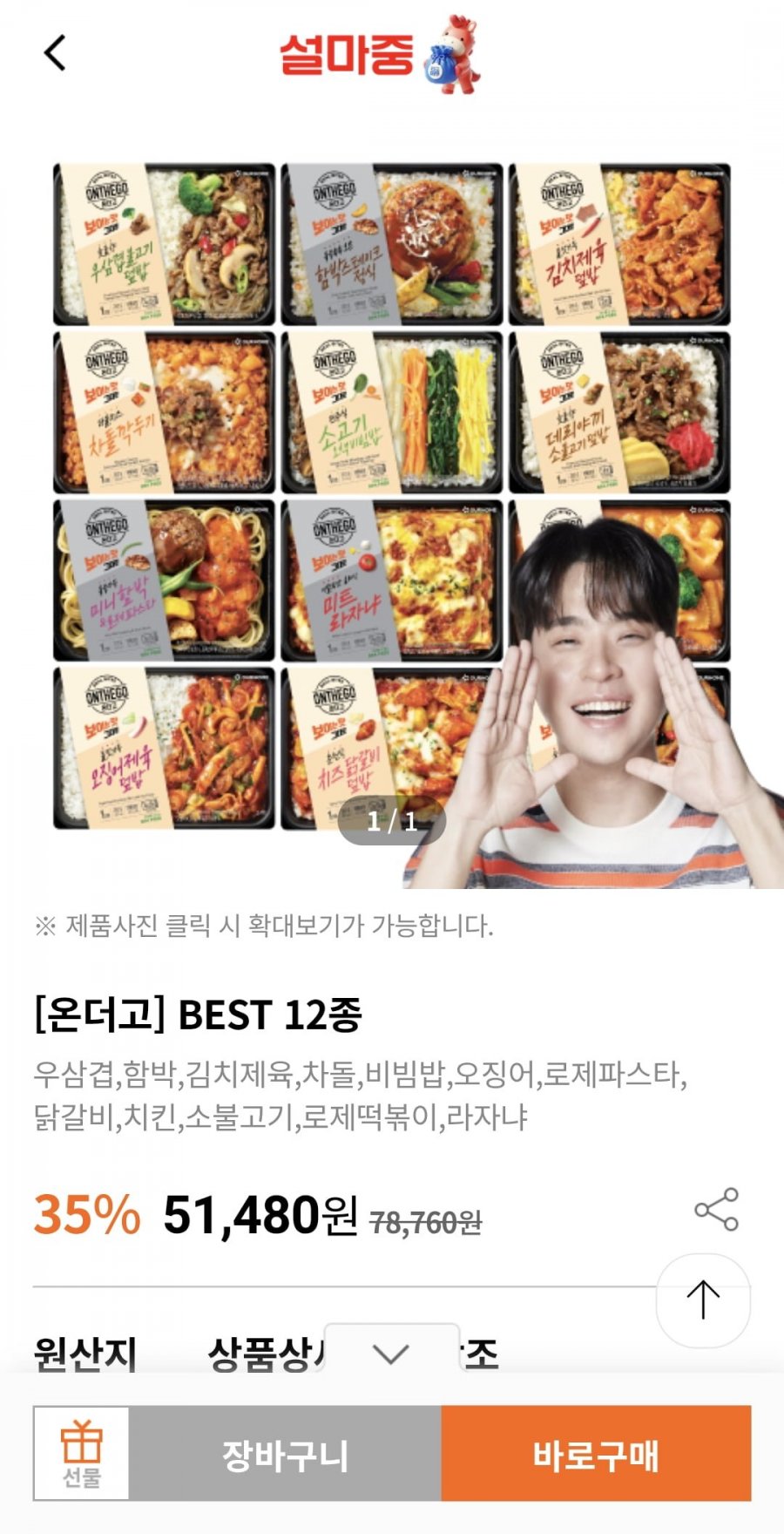This screenshot has height=1534, width=784.
Task: Expand the purchase options chevron
Action: pos(390,1353)
